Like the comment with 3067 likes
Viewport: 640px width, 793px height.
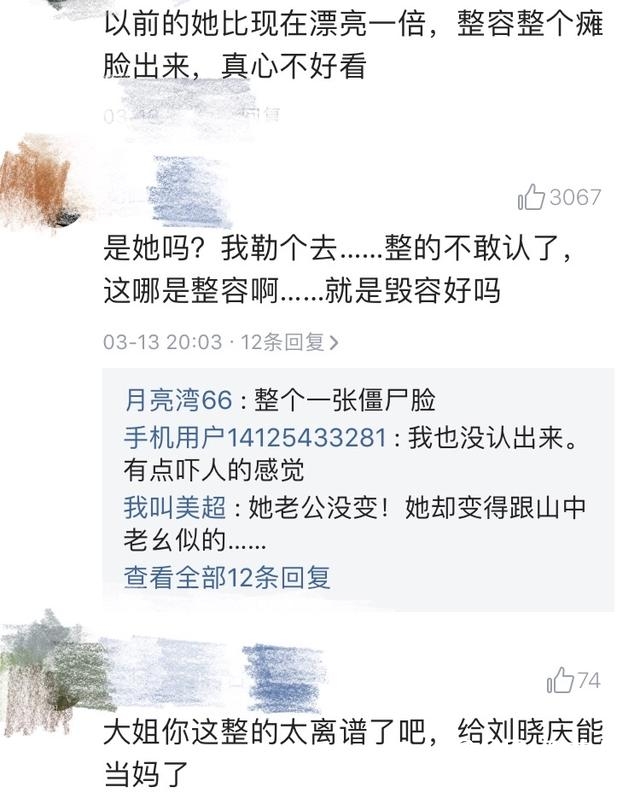531,197
